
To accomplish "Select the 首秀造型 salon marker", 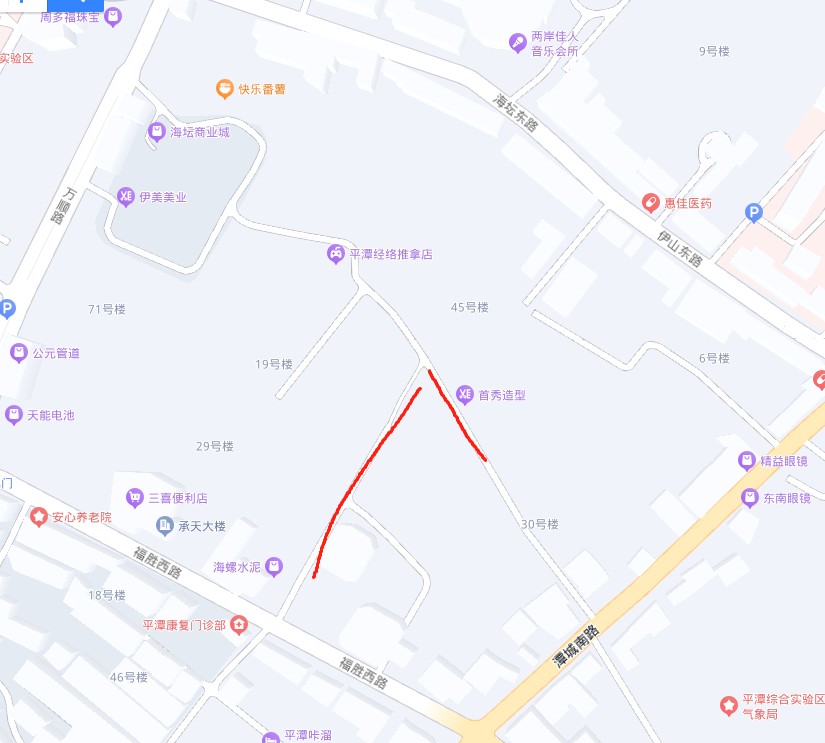I will [464, 395].
